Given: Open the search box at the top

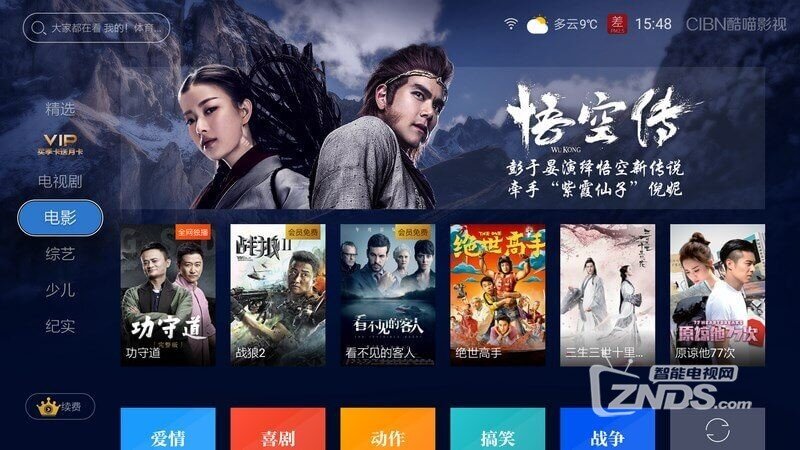Looking at the screenshot, I should (x=96, y=27).
